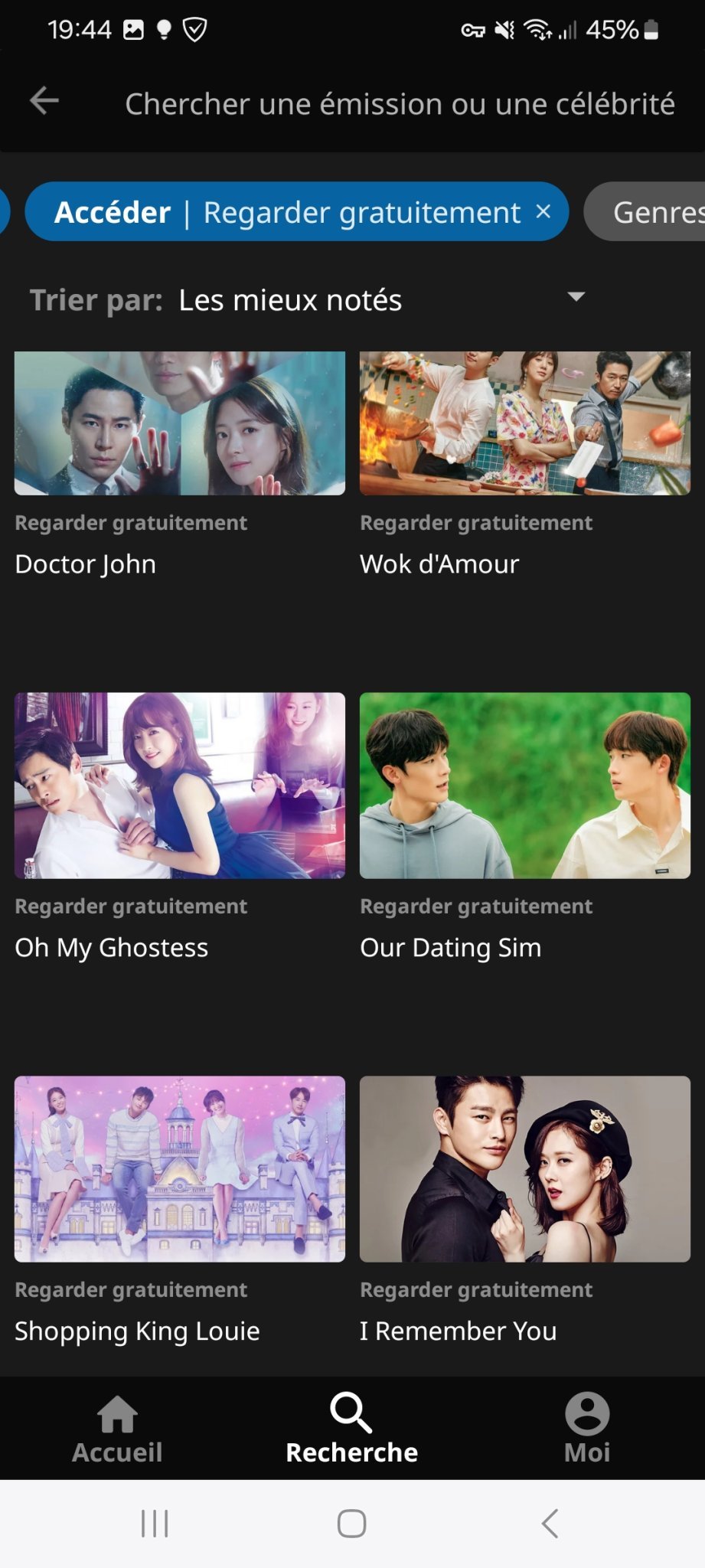Go back using the top arrow
The image size is (705, 1568).
[x=44, y=101]
